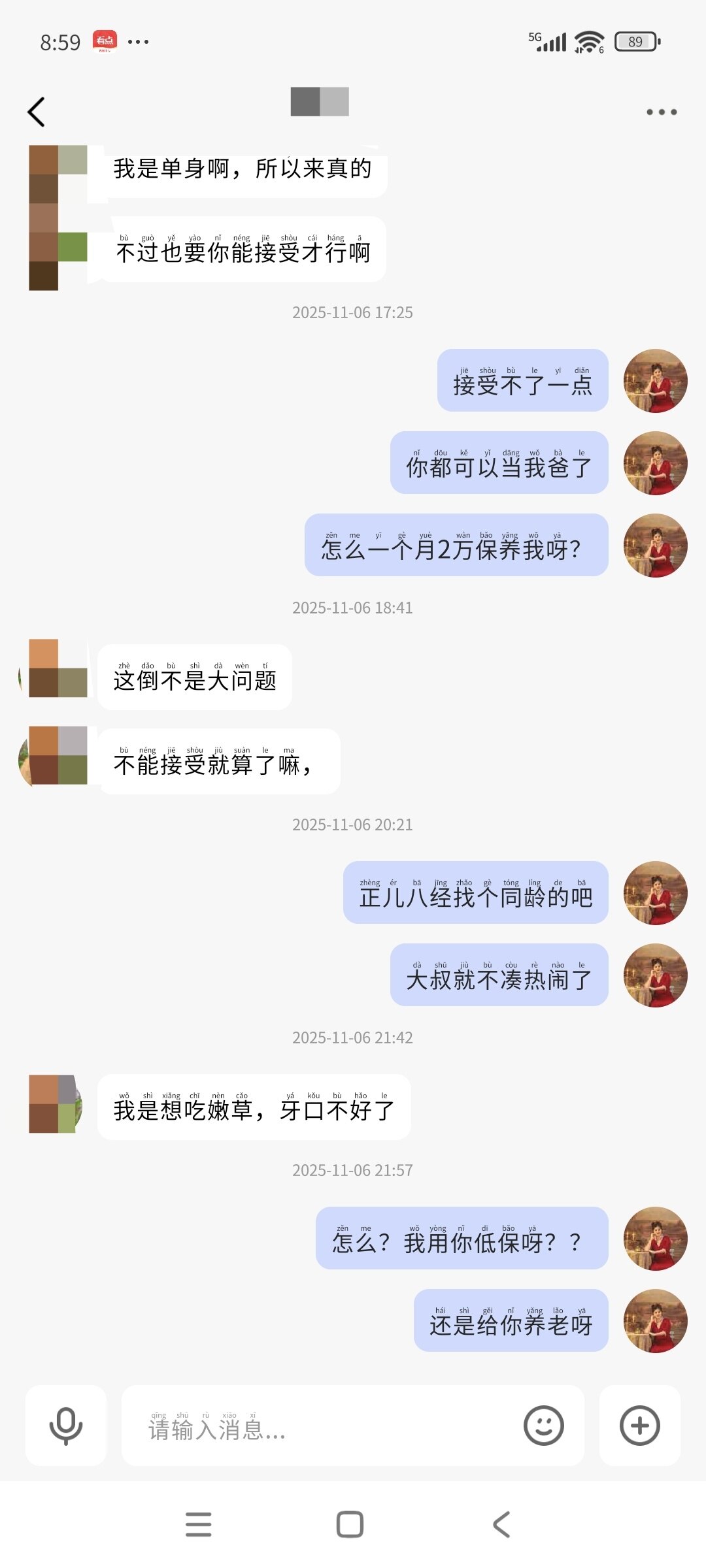Open the emoji picker
706x1568 pixels.
tap(543, 1426)
